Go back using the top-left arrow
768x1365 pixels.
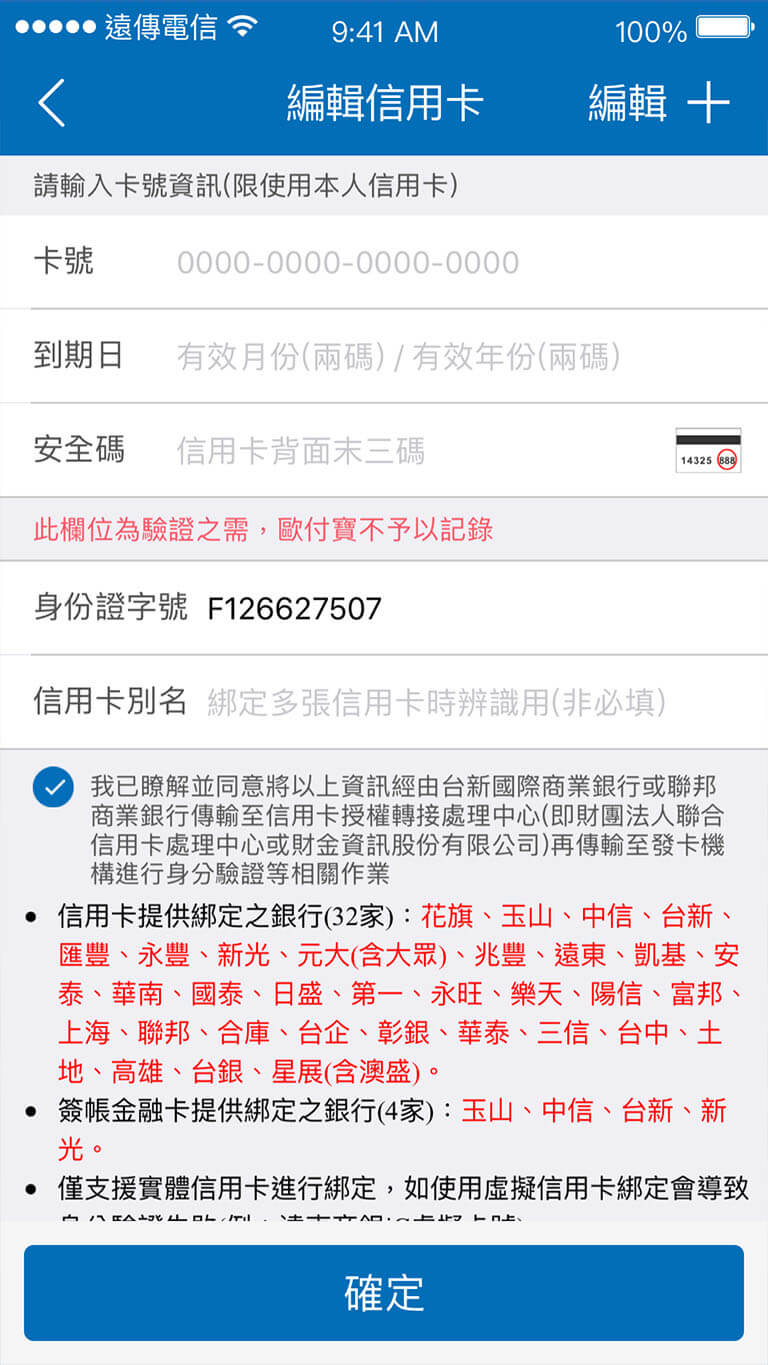pyautogui.click(x=52, y=102)
